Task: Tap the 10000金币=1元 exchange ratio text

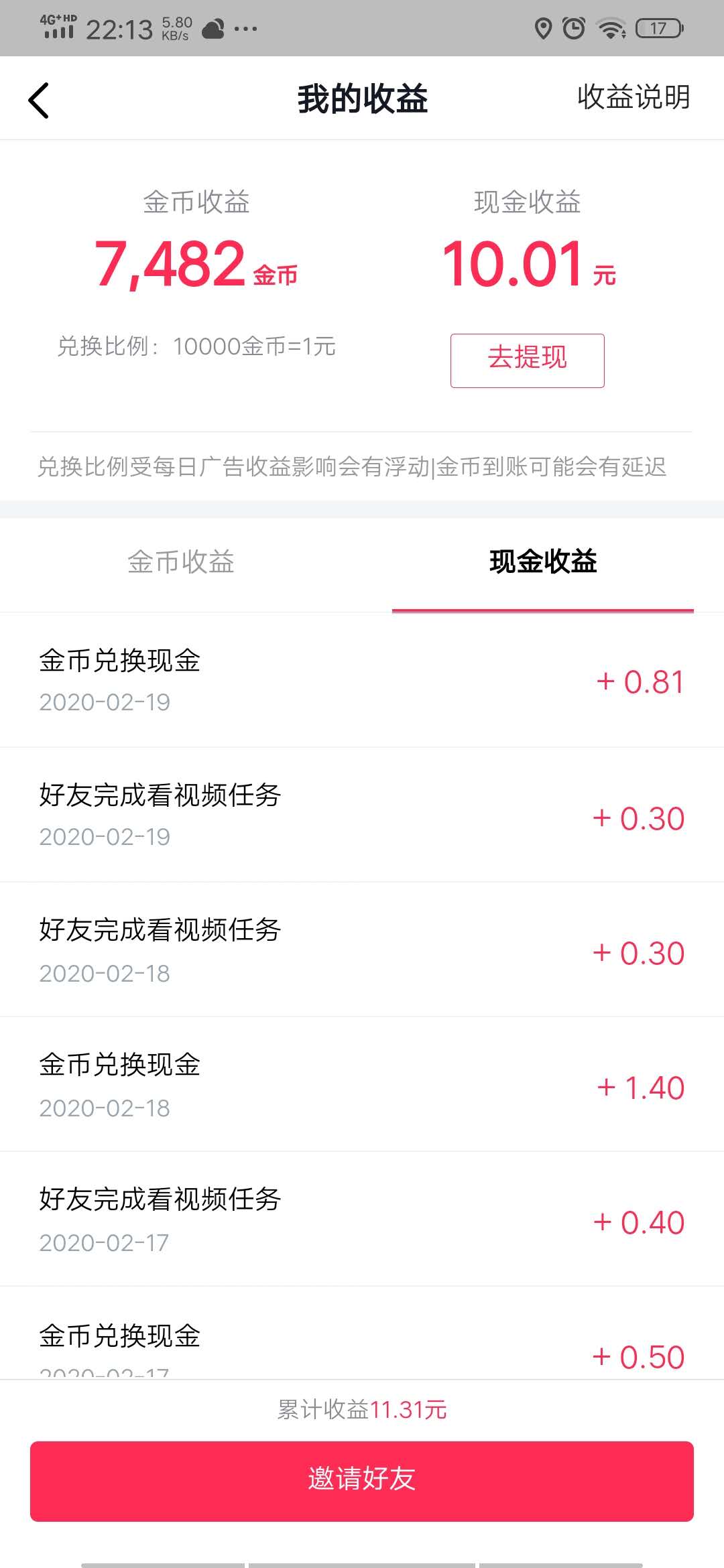Action: (x=196, y=346)
